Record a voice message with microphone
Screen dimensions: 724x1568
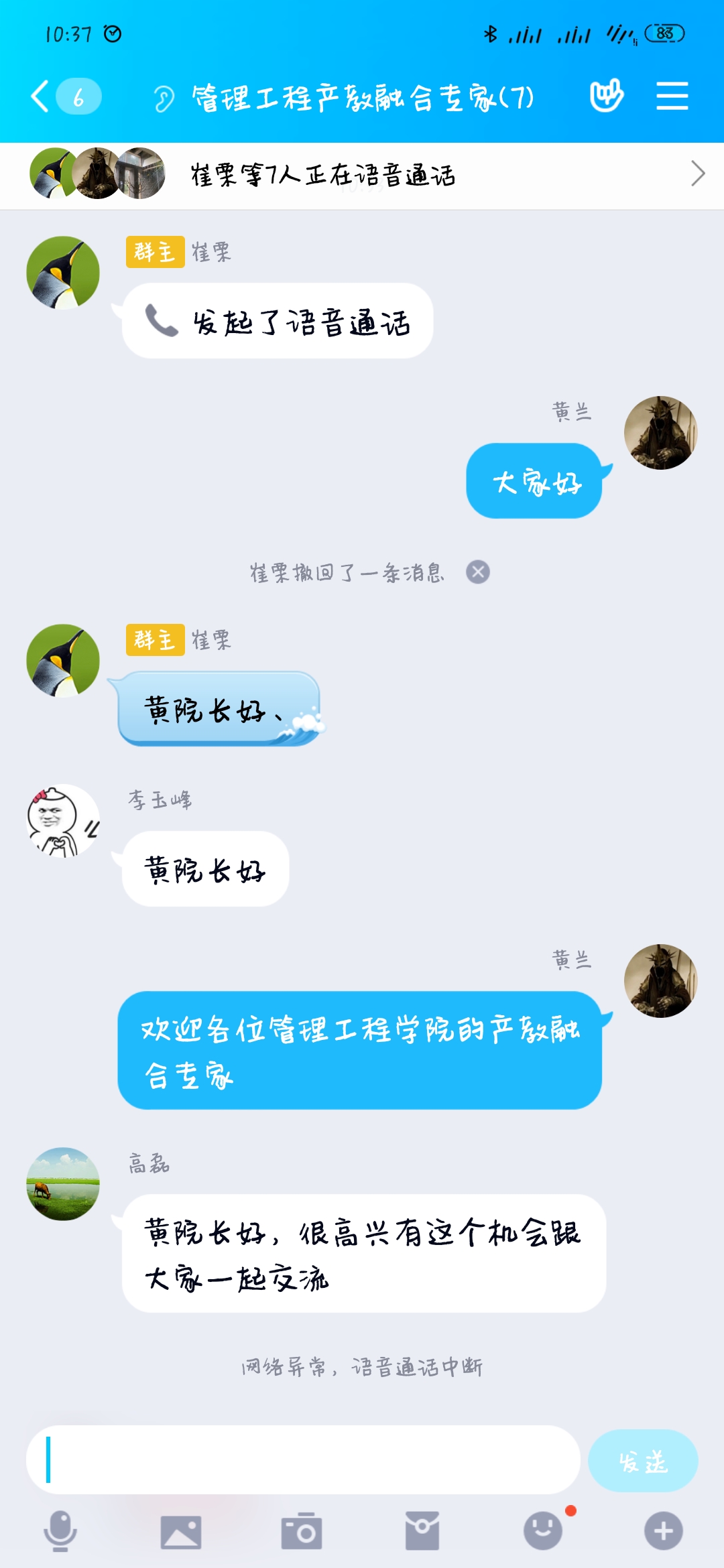(60, 1531)
